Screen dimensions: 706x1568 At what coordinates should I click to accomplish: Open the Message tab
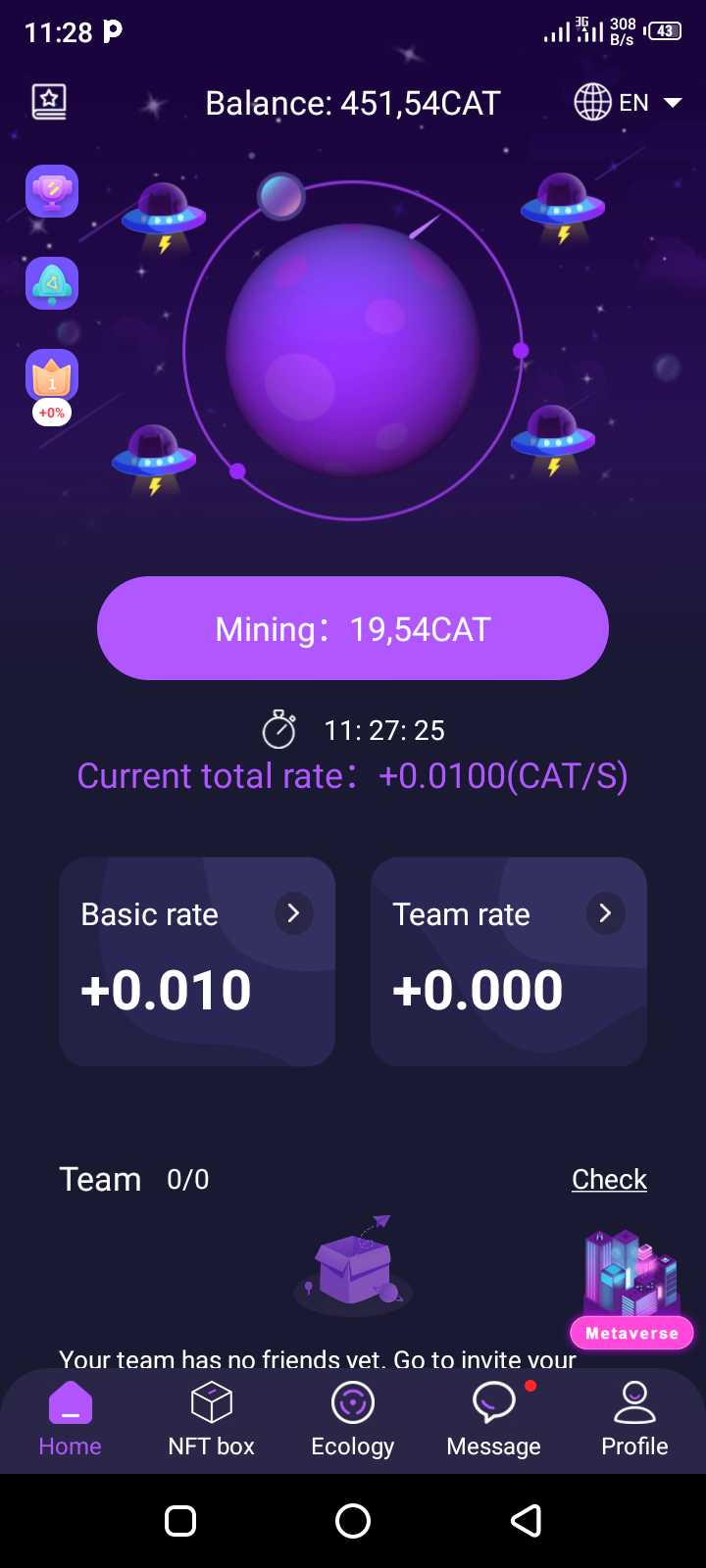[x=493, y=1419]
